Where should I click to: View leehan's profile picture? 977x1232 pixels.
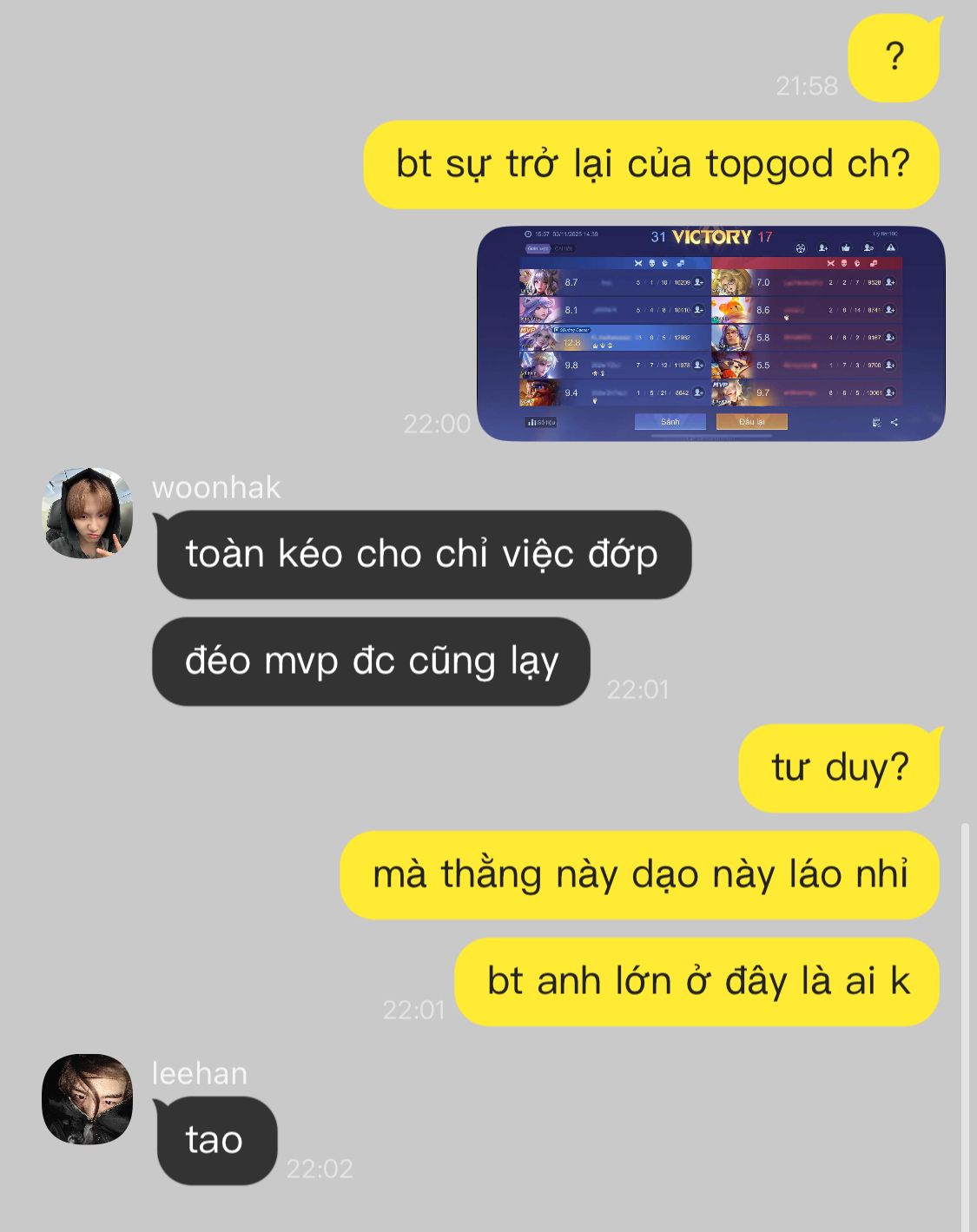point(87,1099)
